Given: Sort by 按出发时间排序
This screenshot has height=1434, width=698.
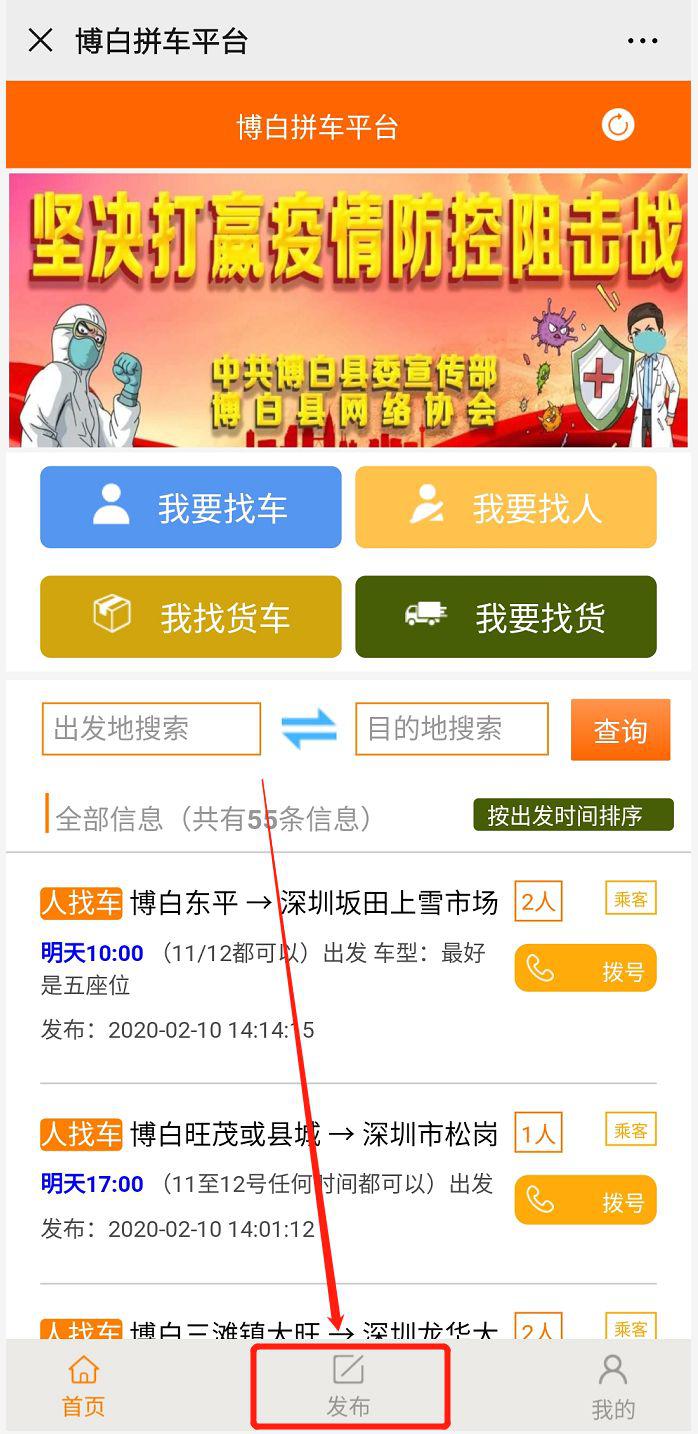Looking at the screenshot, I should [565, 815].
